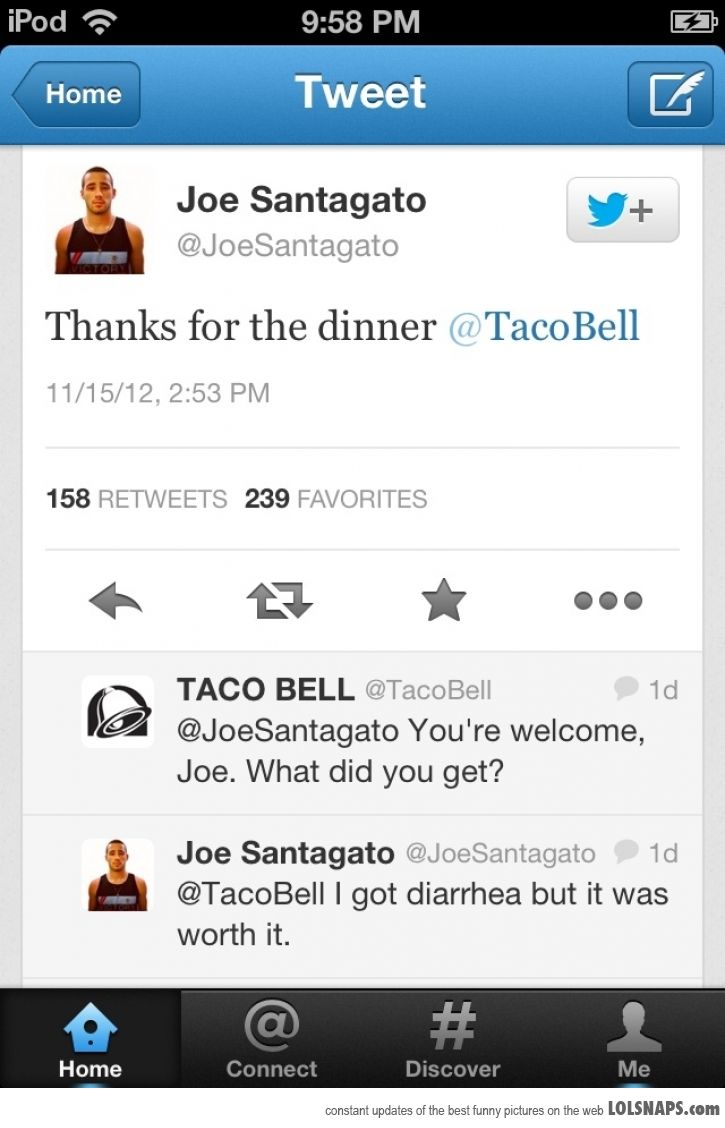Viewport: 725px width, 1128px height.
Task: Compose a new tweet
Action: pos(669,94)
